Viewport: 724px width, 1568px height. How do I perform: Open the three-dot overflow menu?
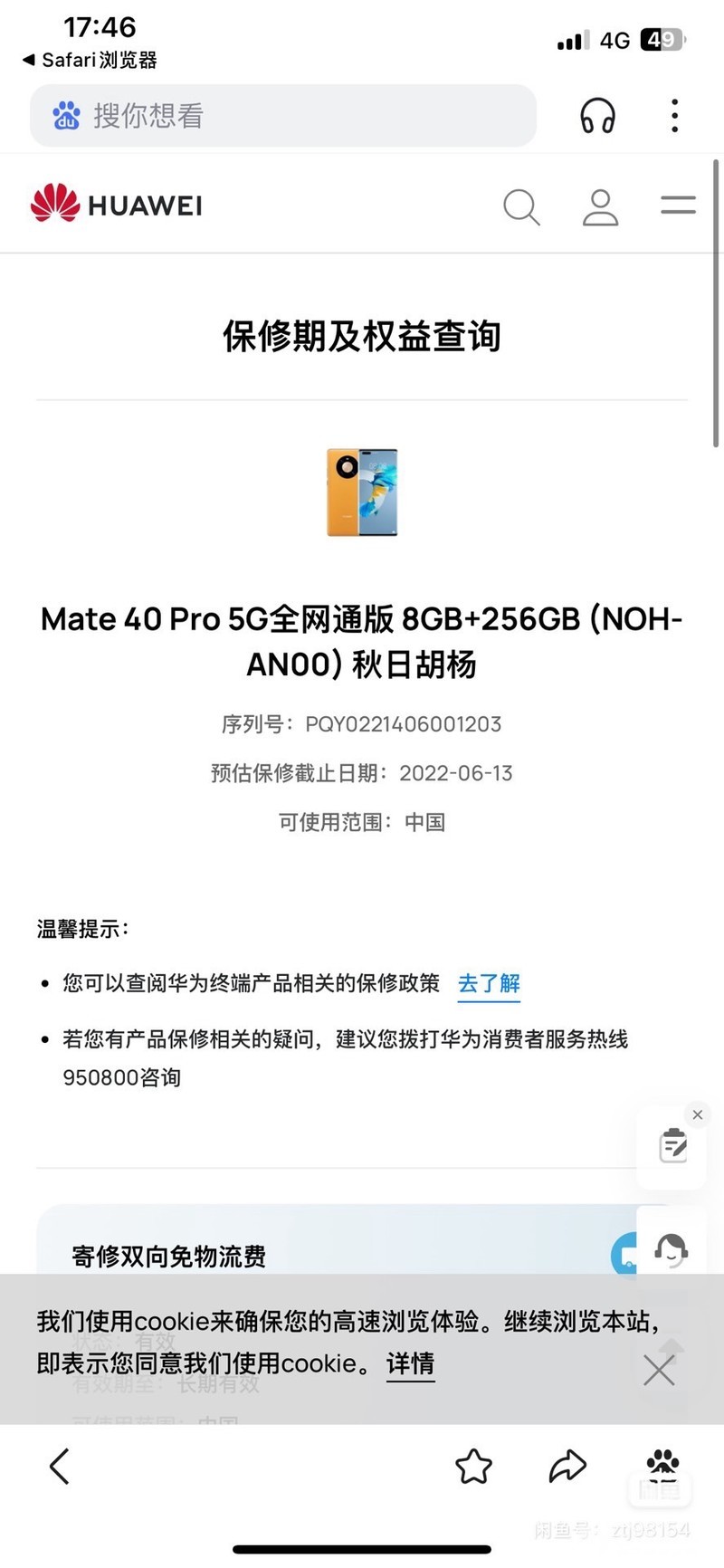click(x=674, y=116)
